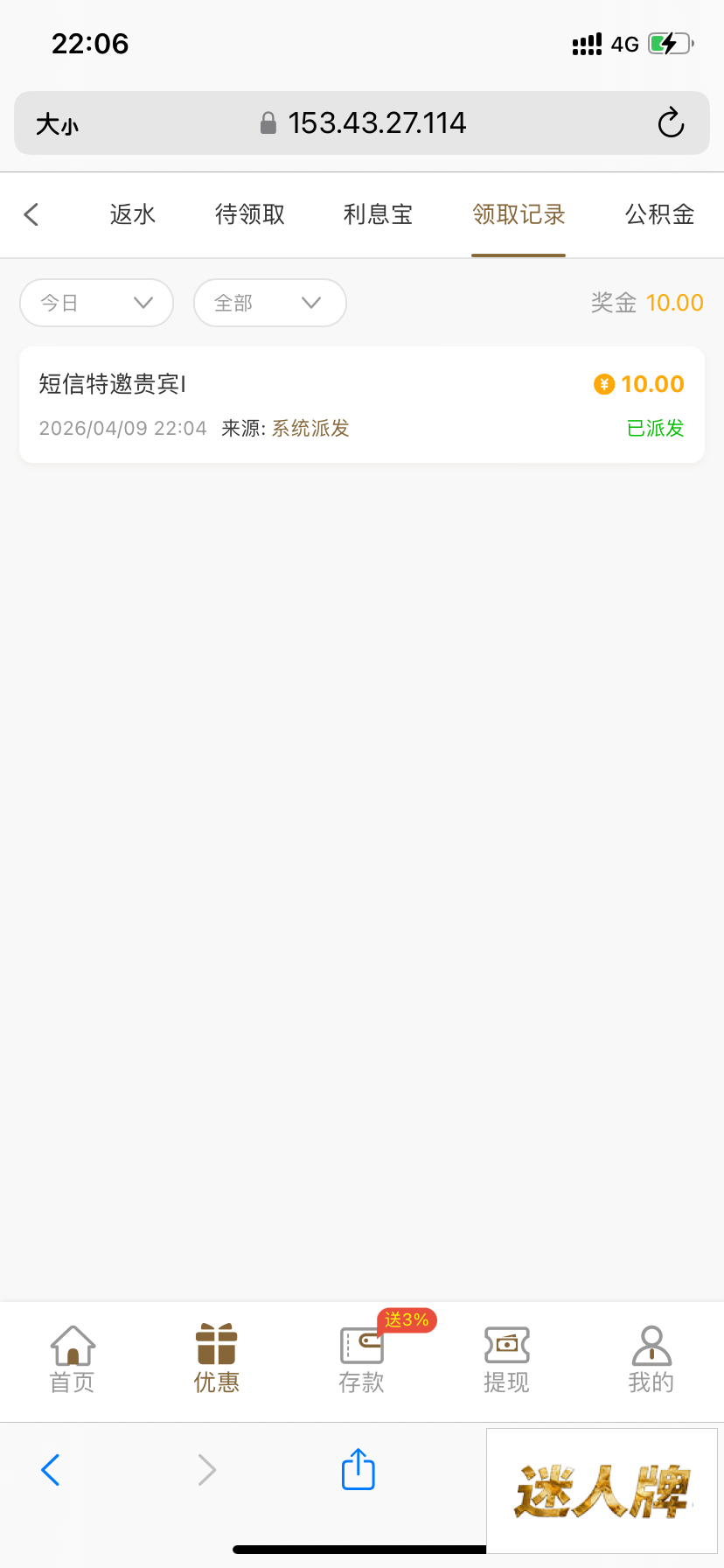Go to the 首页 home tab
Viewport: 724px width, 1568px height.
(72, 1359)
